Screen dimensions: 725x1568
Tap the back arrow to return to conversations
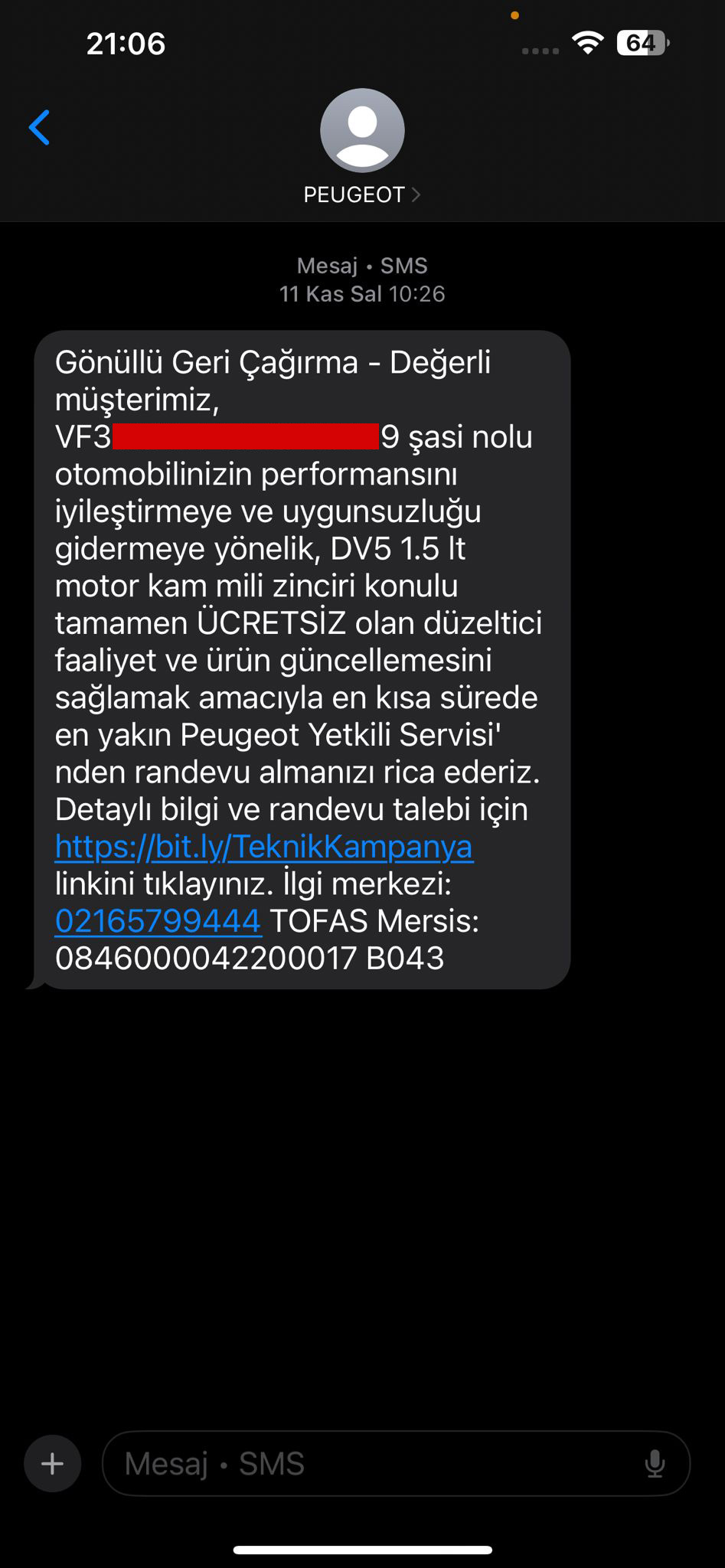[39, 128]
